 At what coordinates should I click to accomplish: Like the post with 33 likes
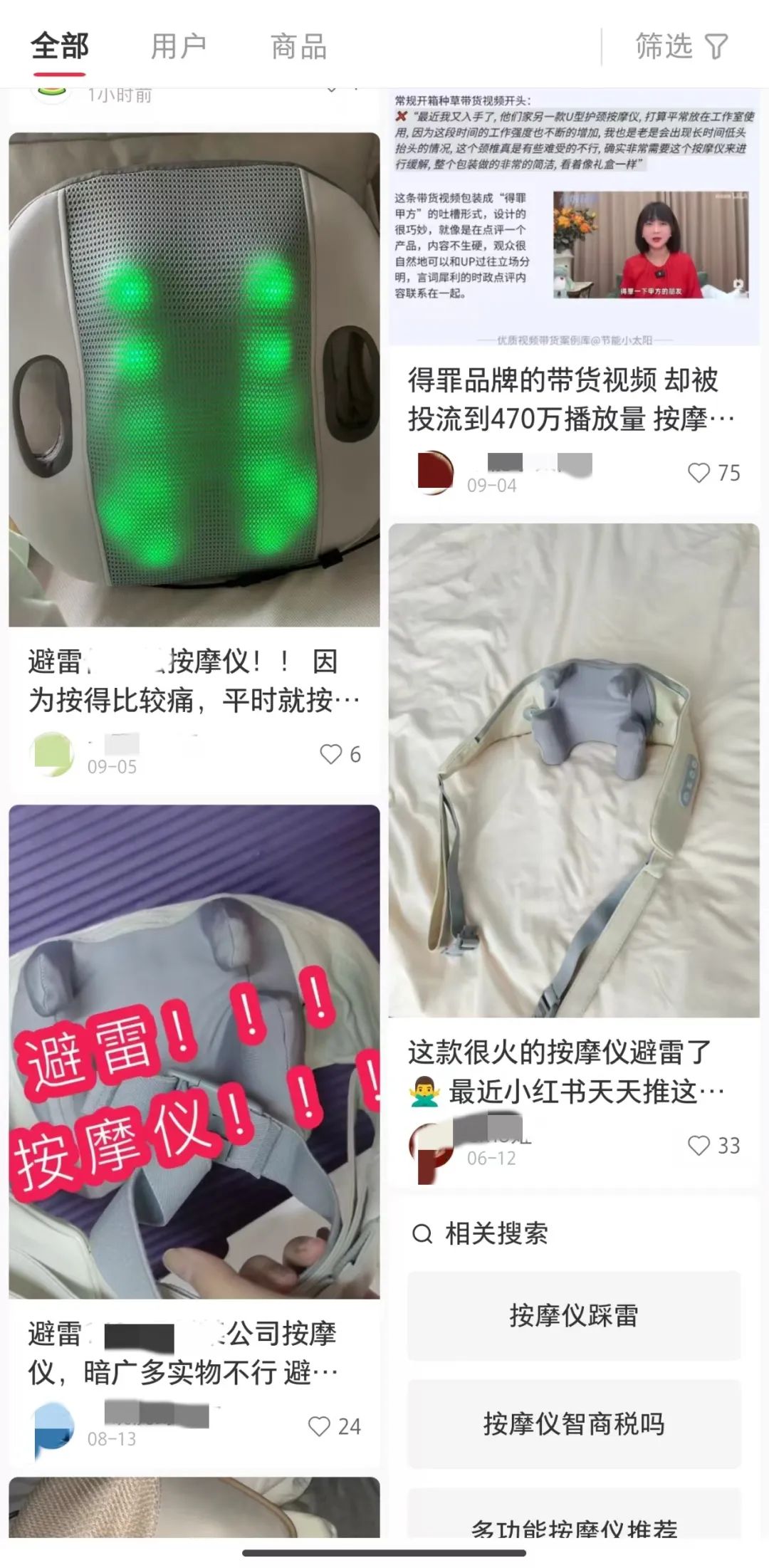[699, 1146]
